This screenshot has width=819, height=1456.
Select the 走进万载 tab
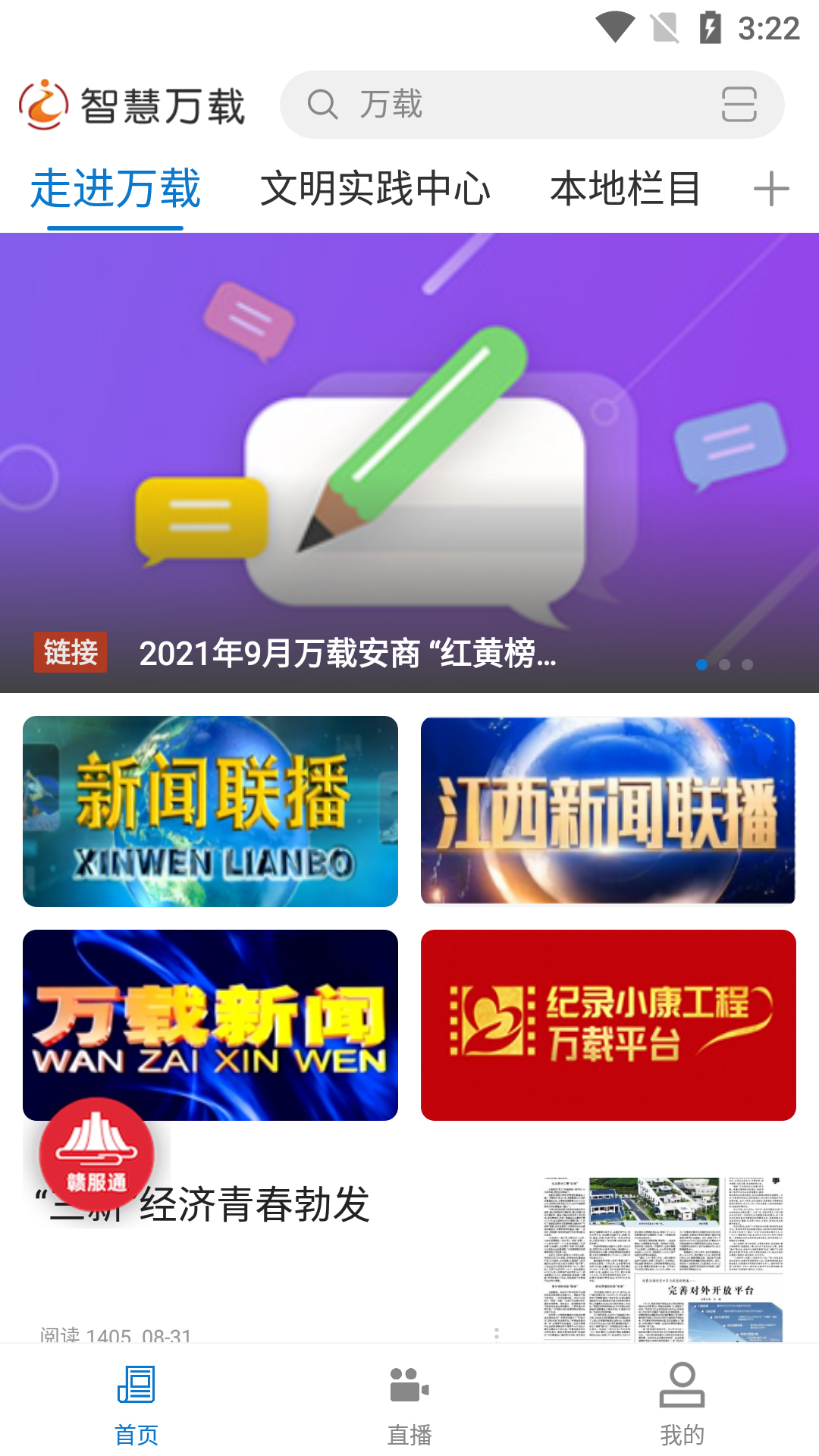pos(115,189)
